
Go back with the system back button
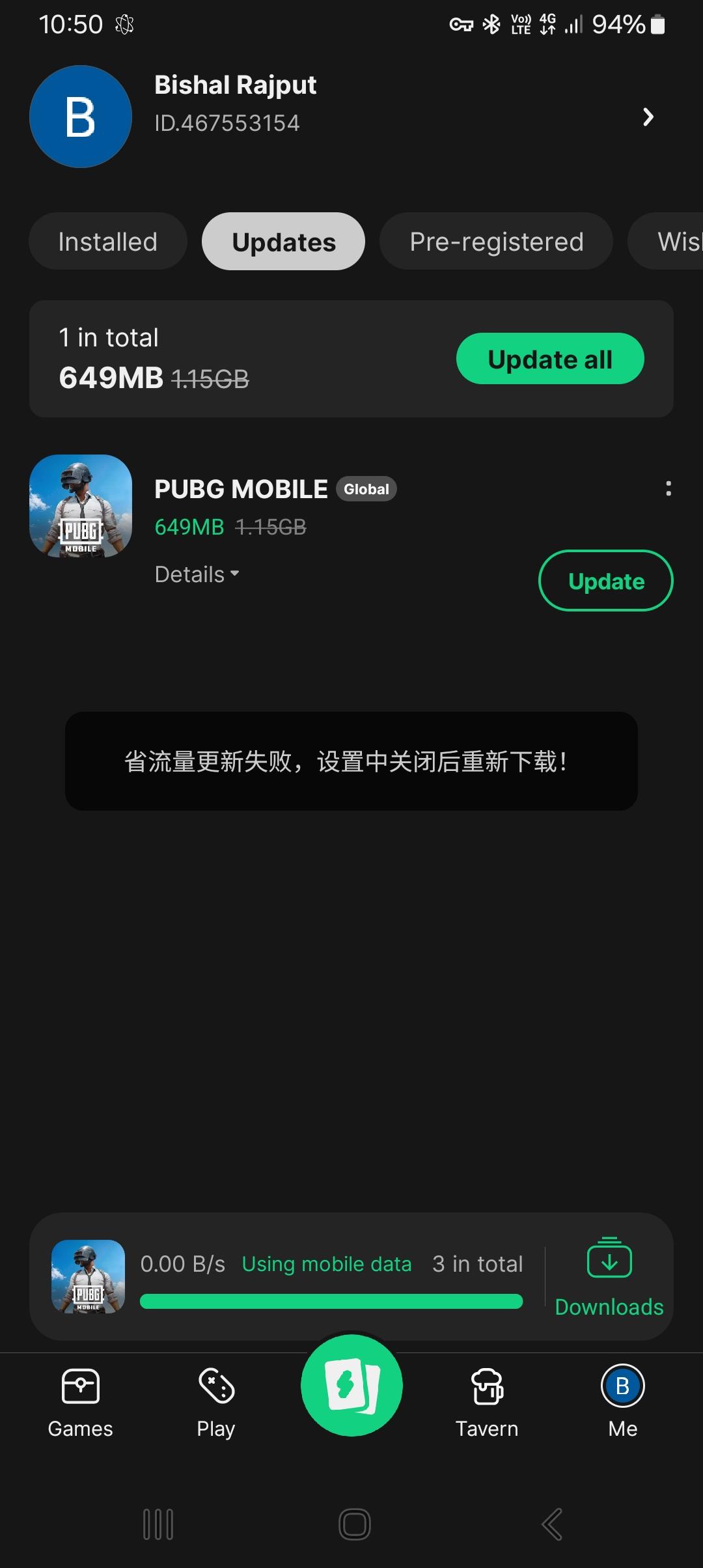click(x=552, y=1524)
